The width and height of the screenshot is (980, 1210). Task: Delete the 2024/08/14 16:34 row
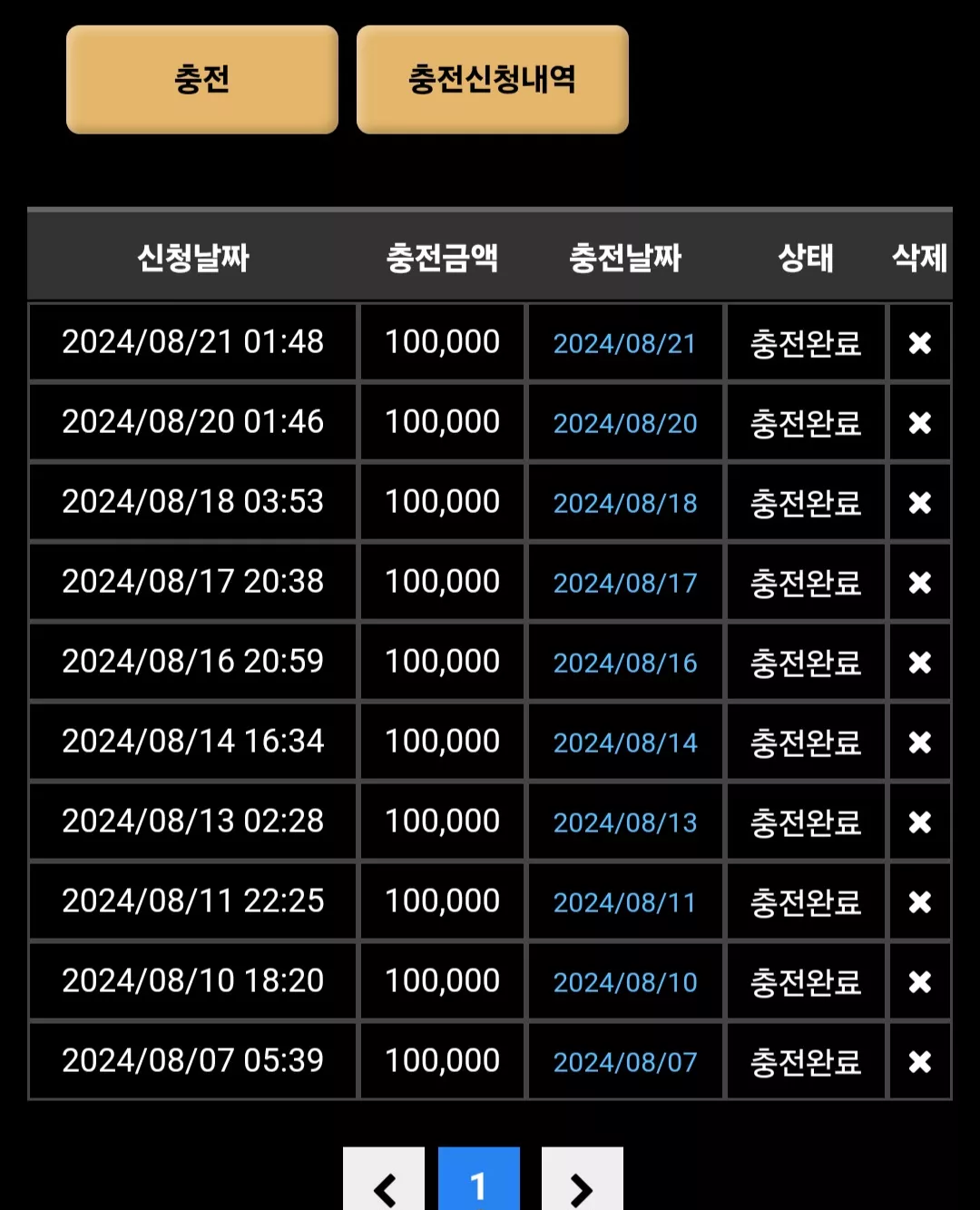(x=920, y=743)
